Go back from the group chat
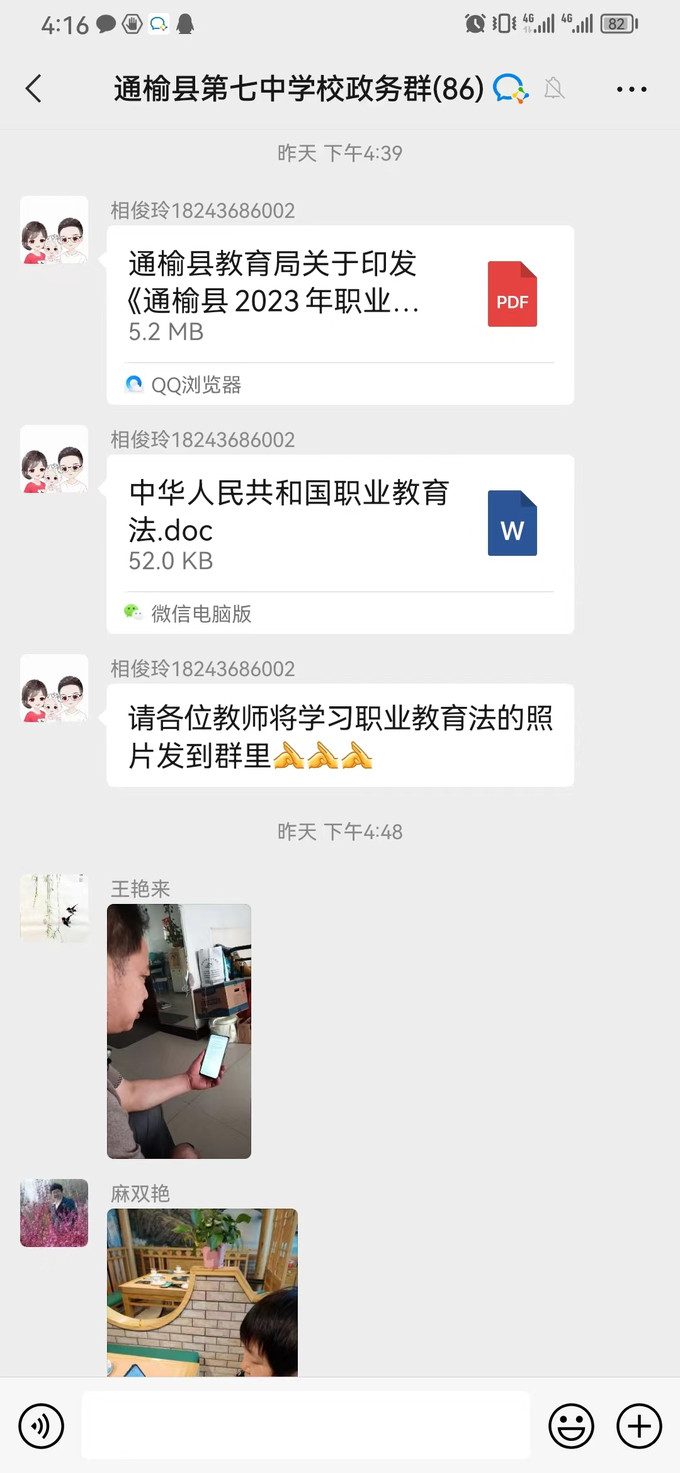The height and width of the screenshot is (1473, 680). tap(34, 89)
